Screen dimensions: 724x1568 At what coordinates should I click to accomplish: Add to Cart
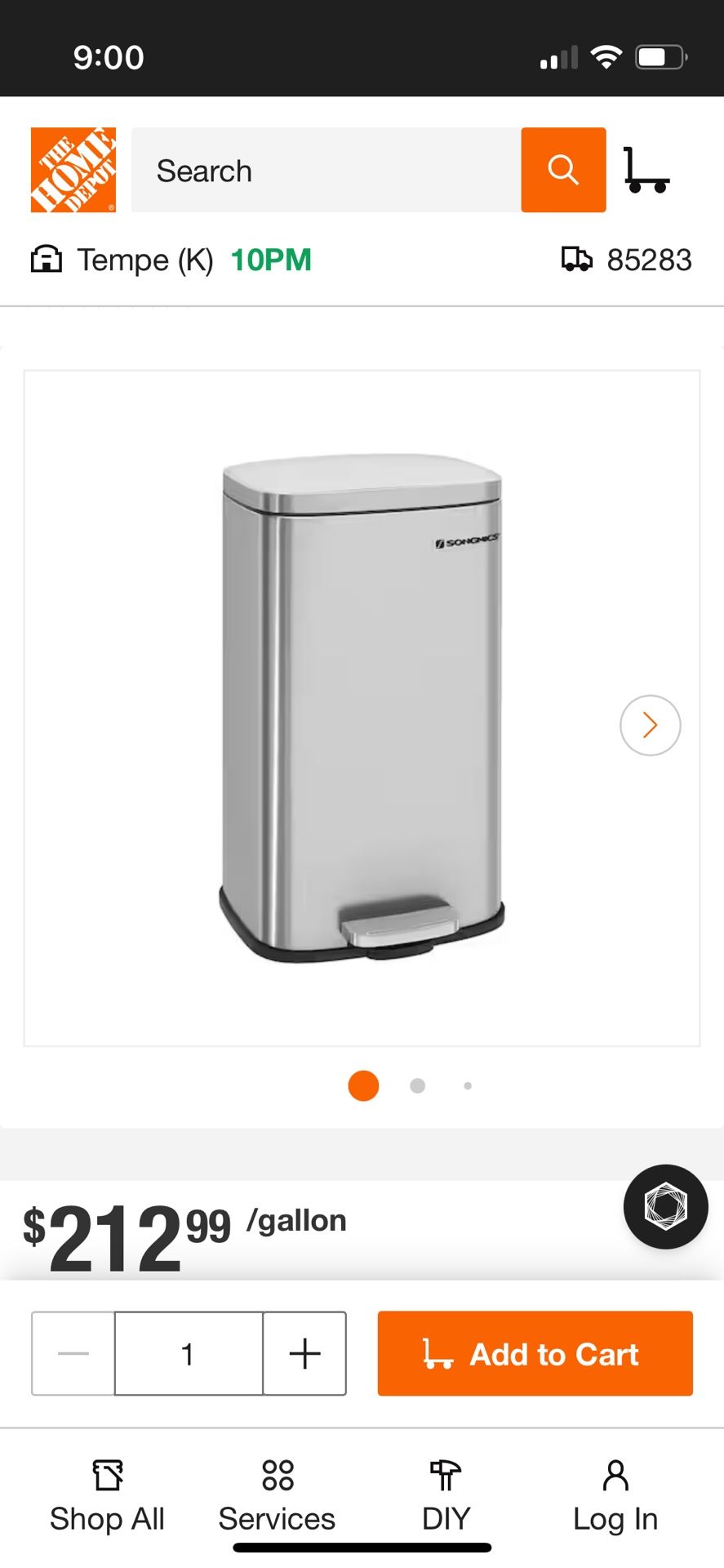535,1353
